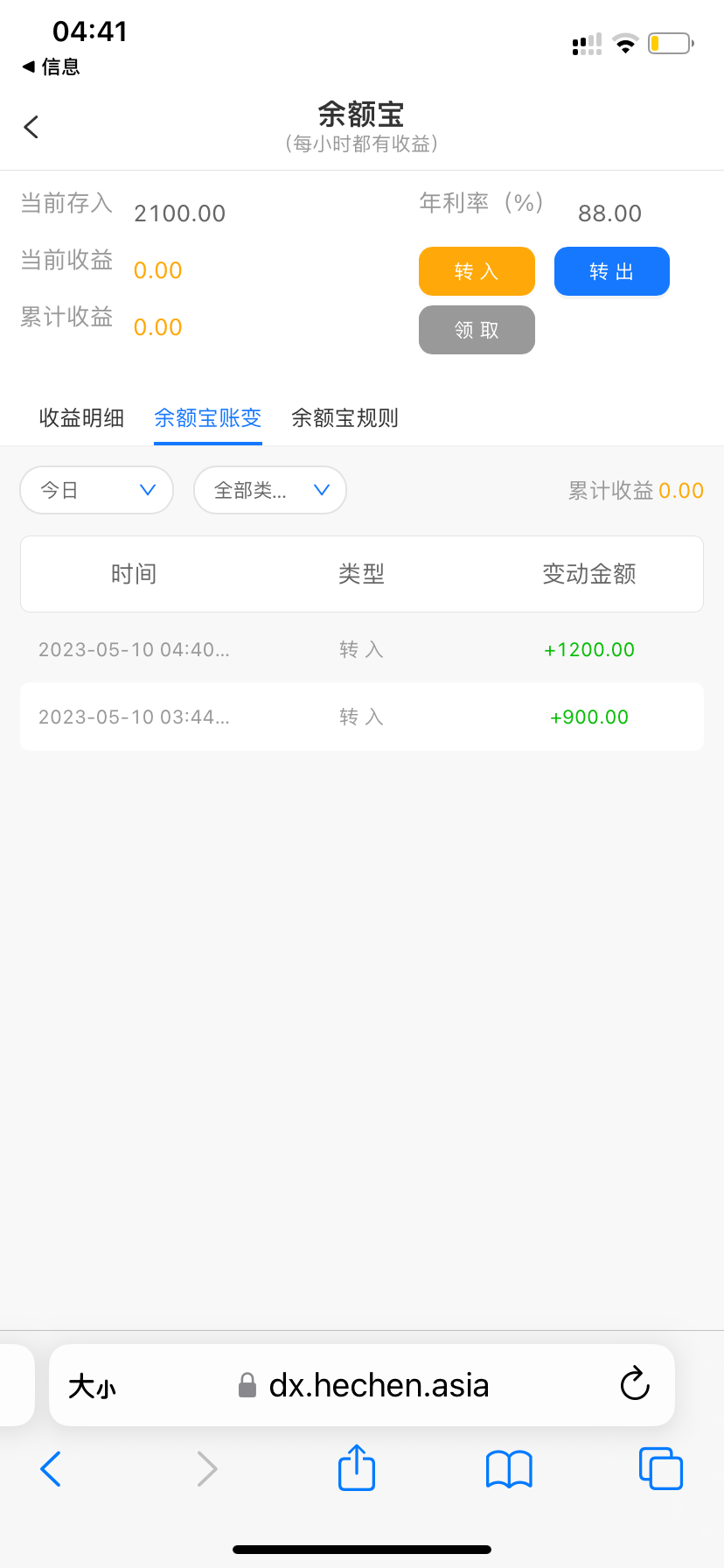This screenshot has height=1568, width=724.
Task: Open the 今日 date filter dropdown
Action: click(x=96, y=490)
